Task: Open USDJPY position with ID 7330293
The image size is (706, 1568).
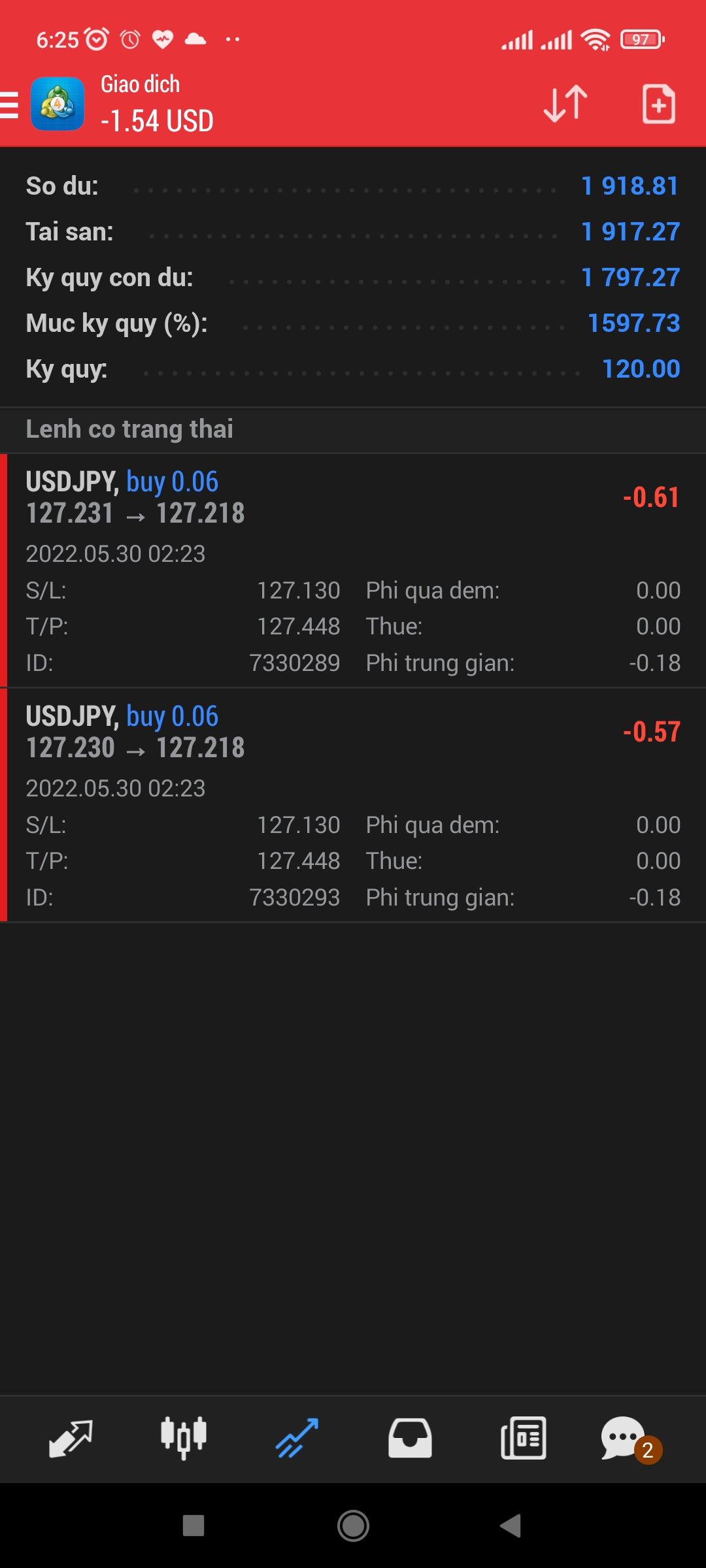Action: 353,805
